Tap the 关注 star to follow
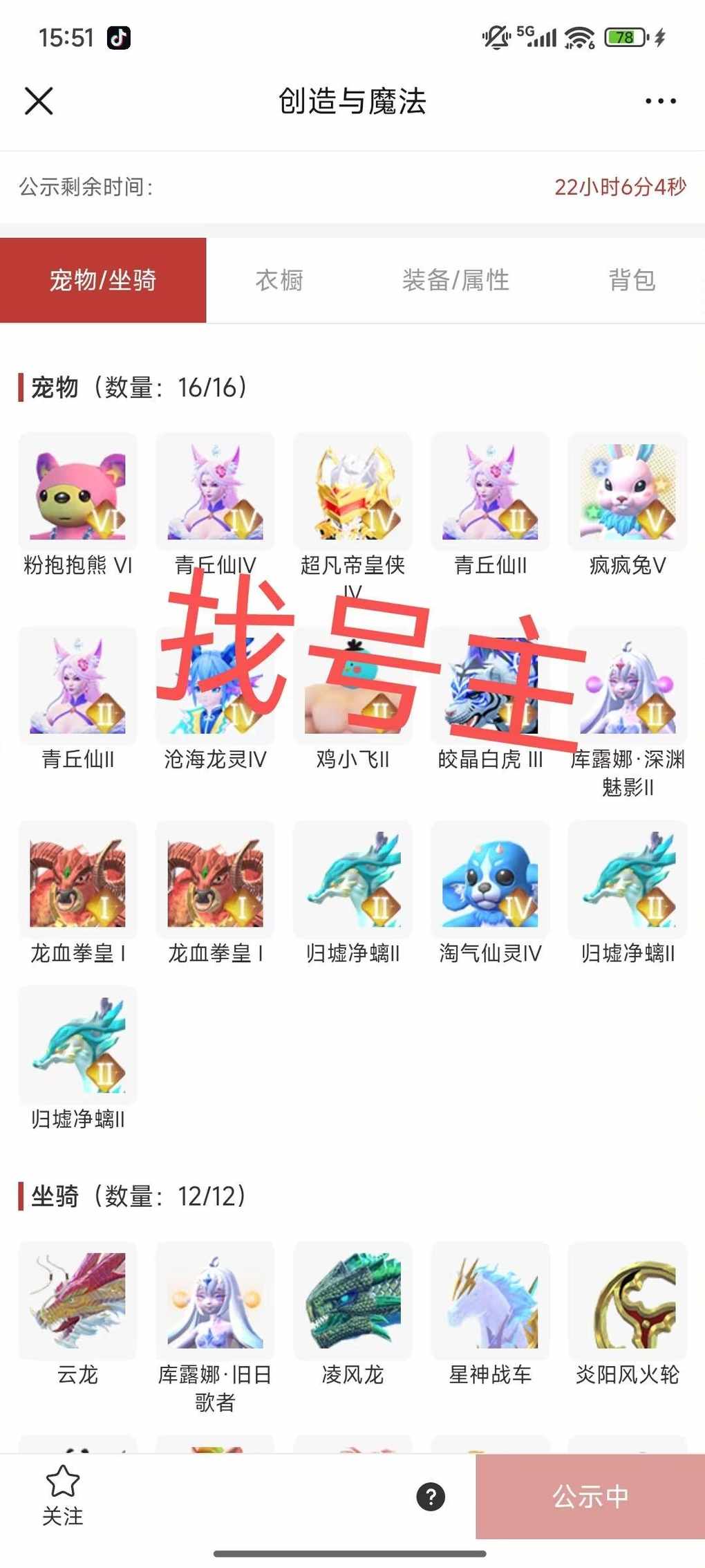 click(62, 1495)
